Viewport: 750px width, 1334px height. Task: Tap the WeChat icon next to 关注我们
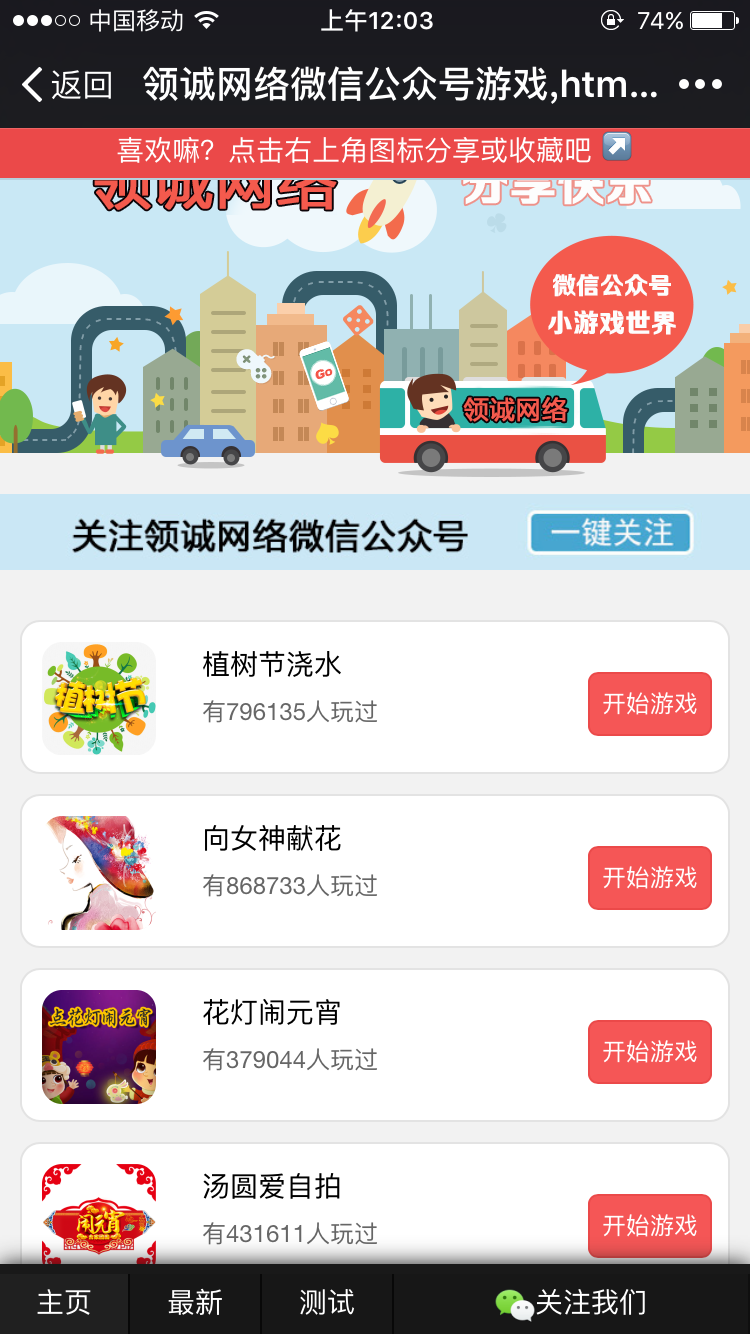pos(512,1302)
